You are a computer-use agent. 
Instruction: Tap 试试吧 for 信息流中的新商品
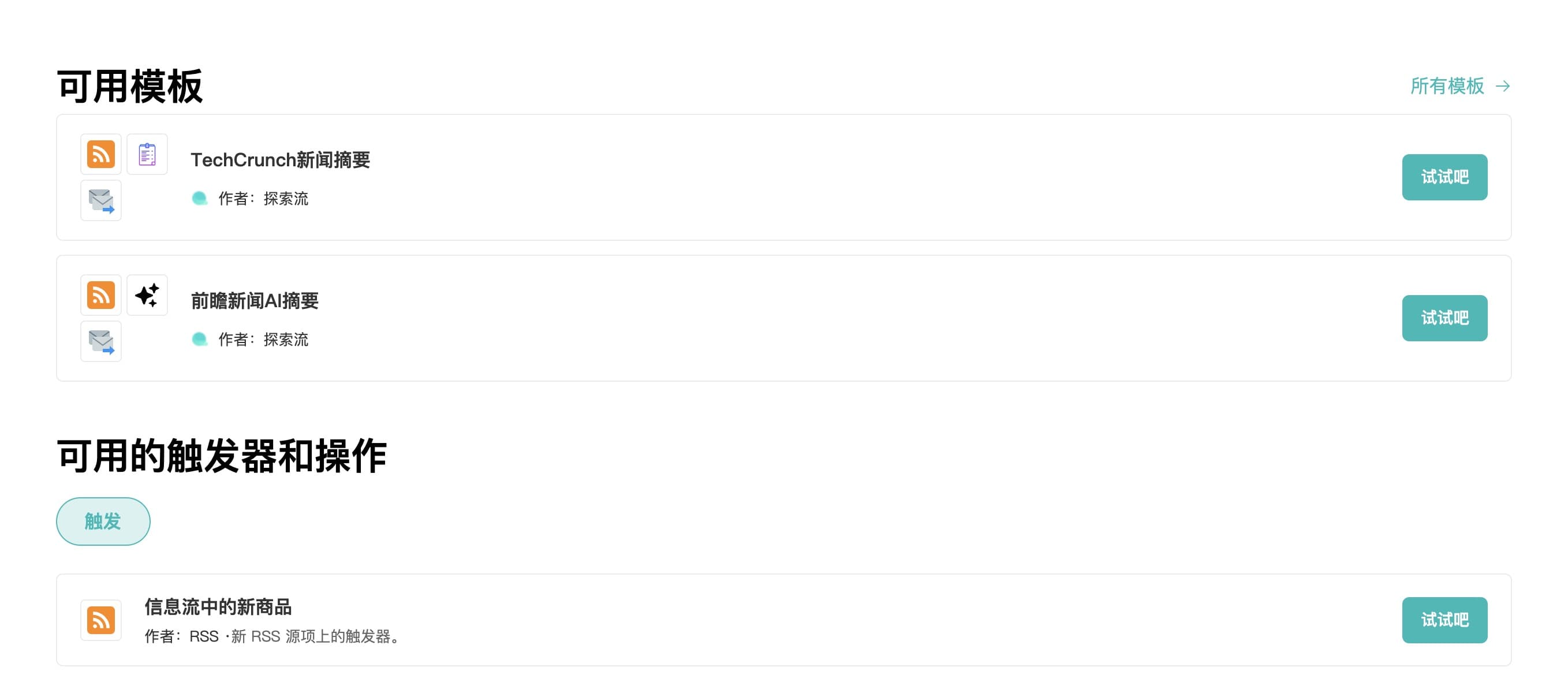click(x=1444, y=619)
